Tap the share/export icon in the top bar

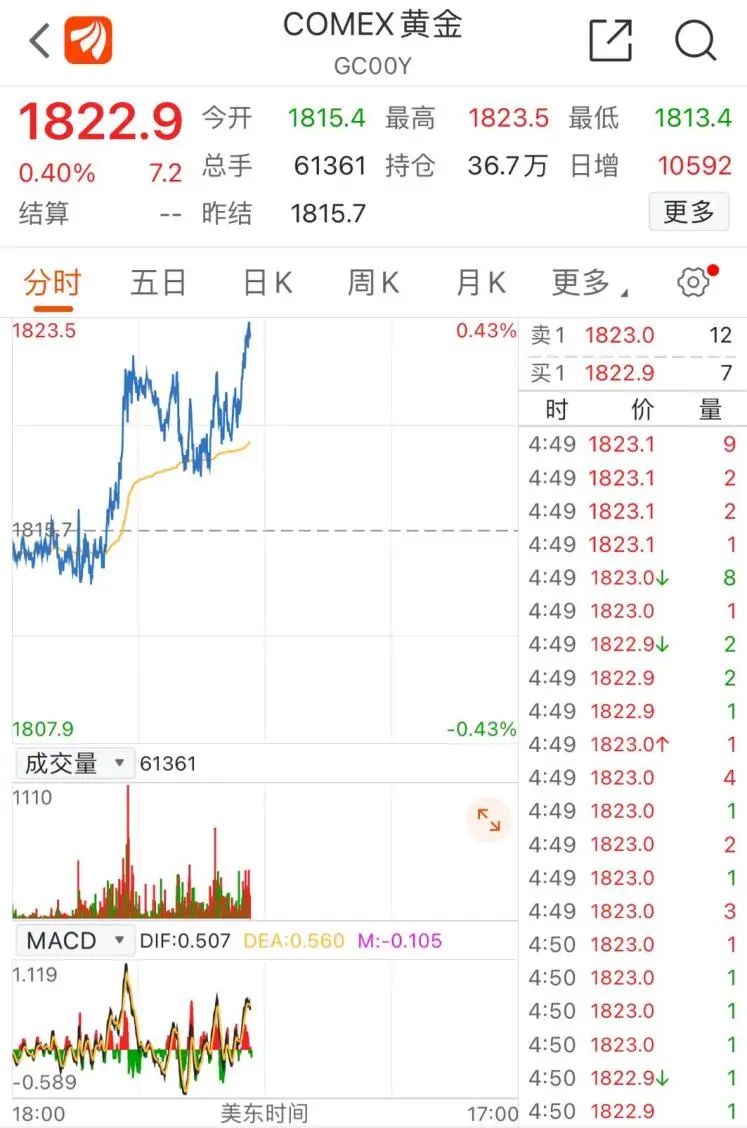(x=610, y=41)
